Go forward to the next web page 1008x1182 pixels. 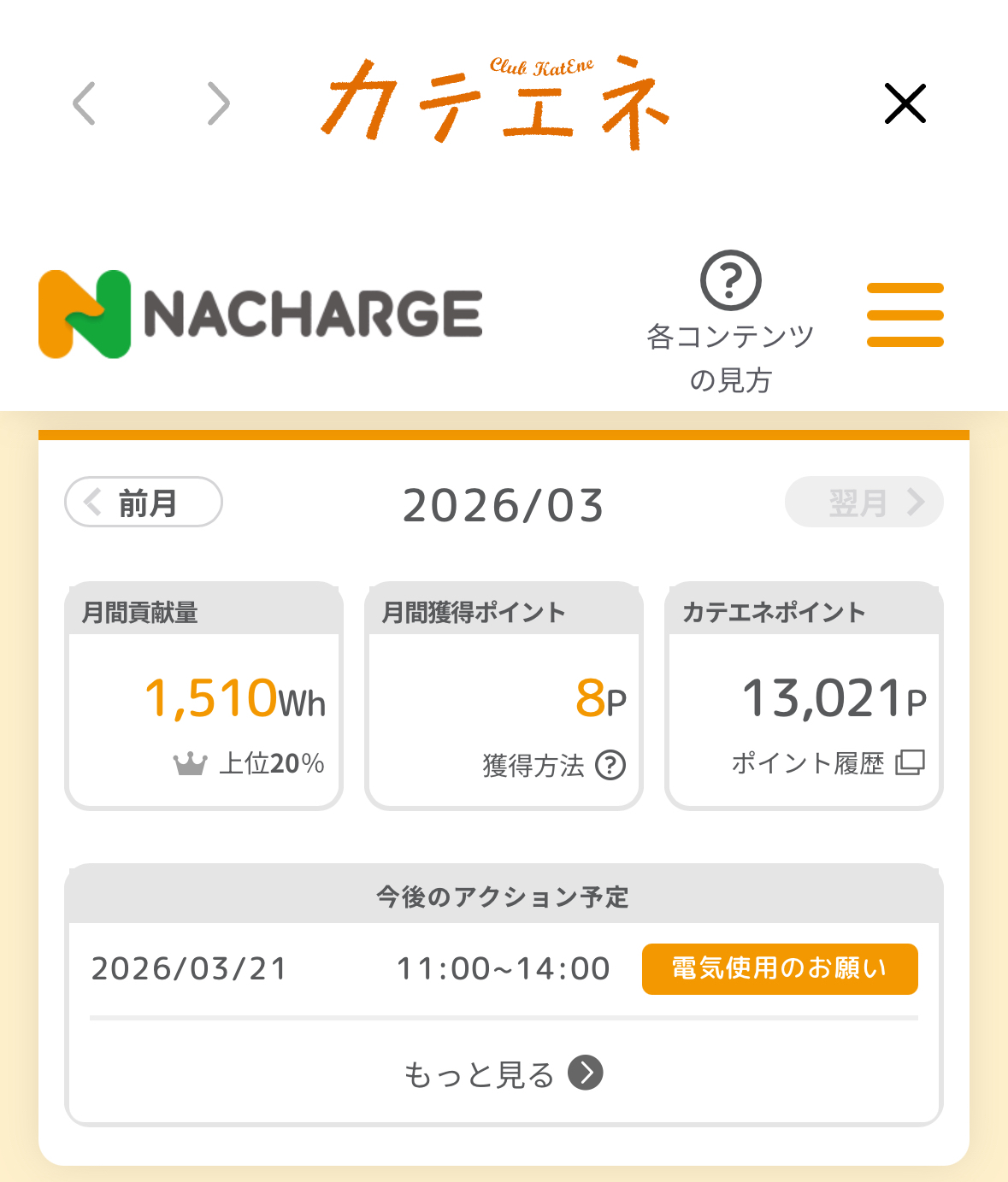tap(219, 104)
